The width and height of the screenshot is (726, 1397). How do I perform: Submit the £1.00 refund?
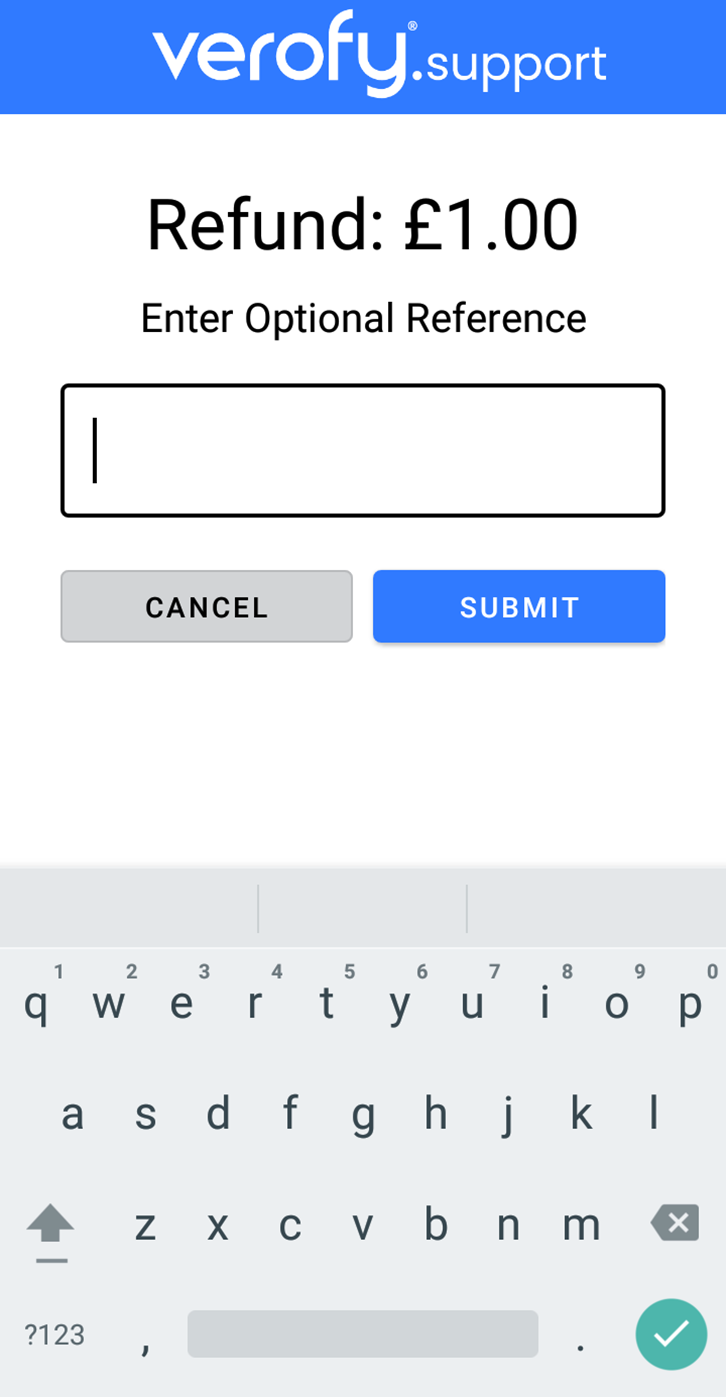(518, 607)
